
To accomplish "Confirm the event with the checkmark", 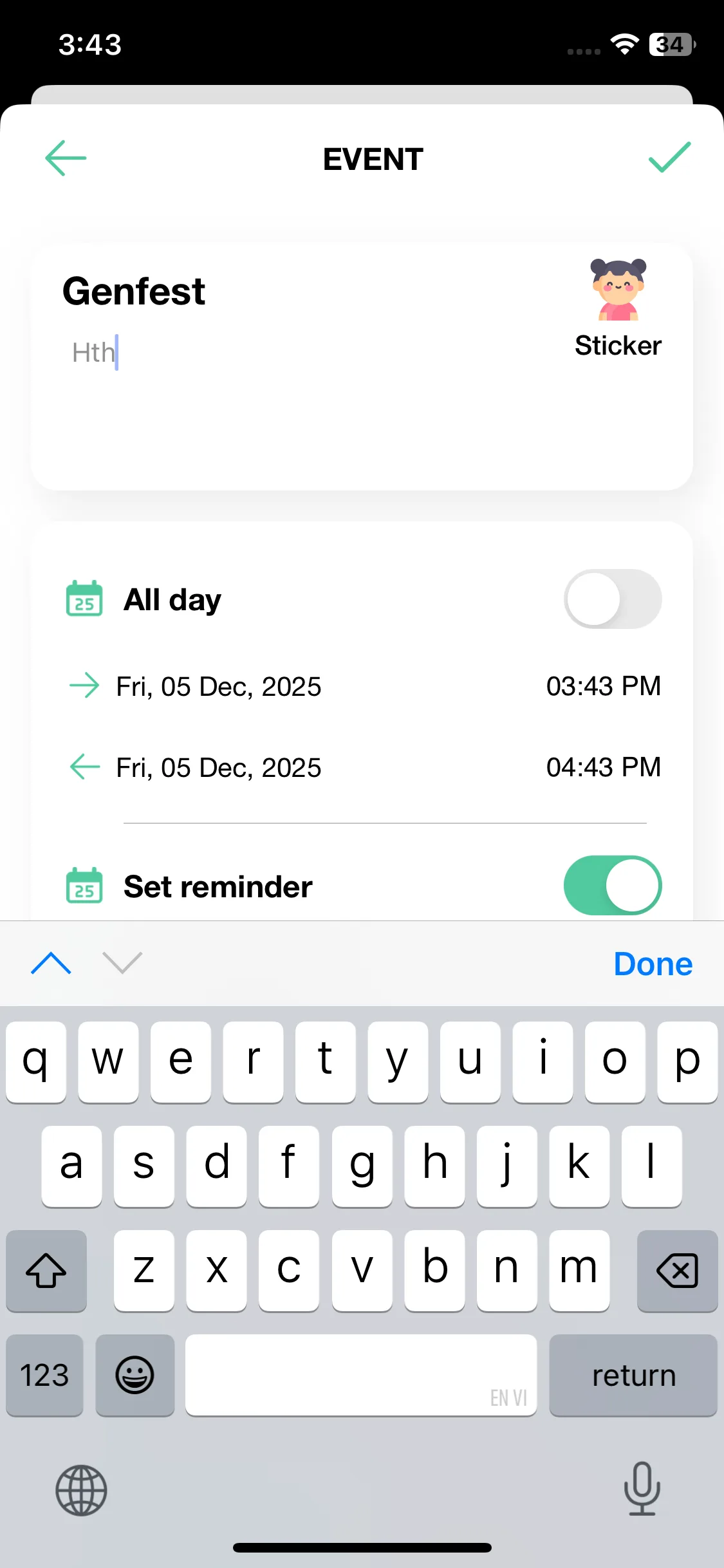I will [x=669, y=158].
